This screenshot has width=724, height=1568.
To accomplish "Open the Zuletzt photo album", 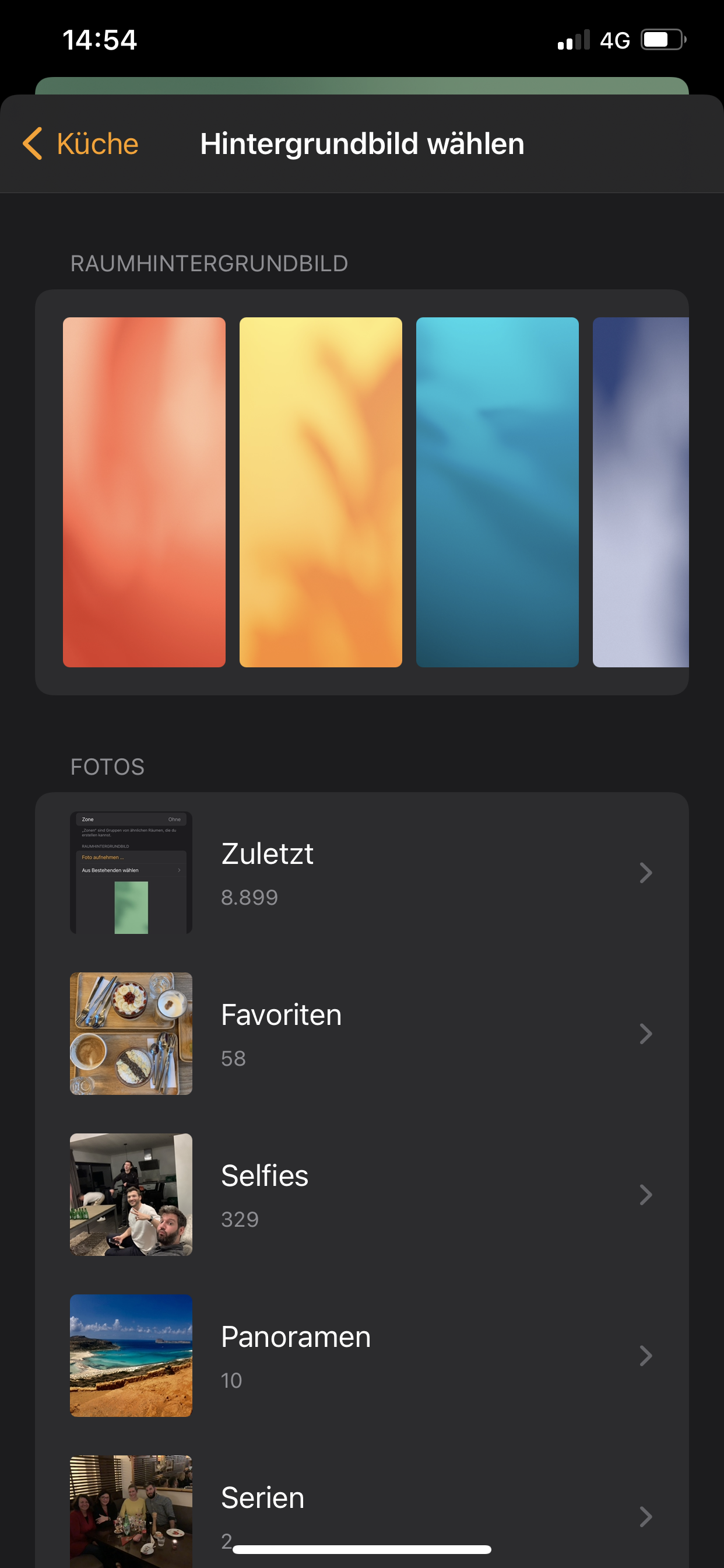I will pos(361,872).
